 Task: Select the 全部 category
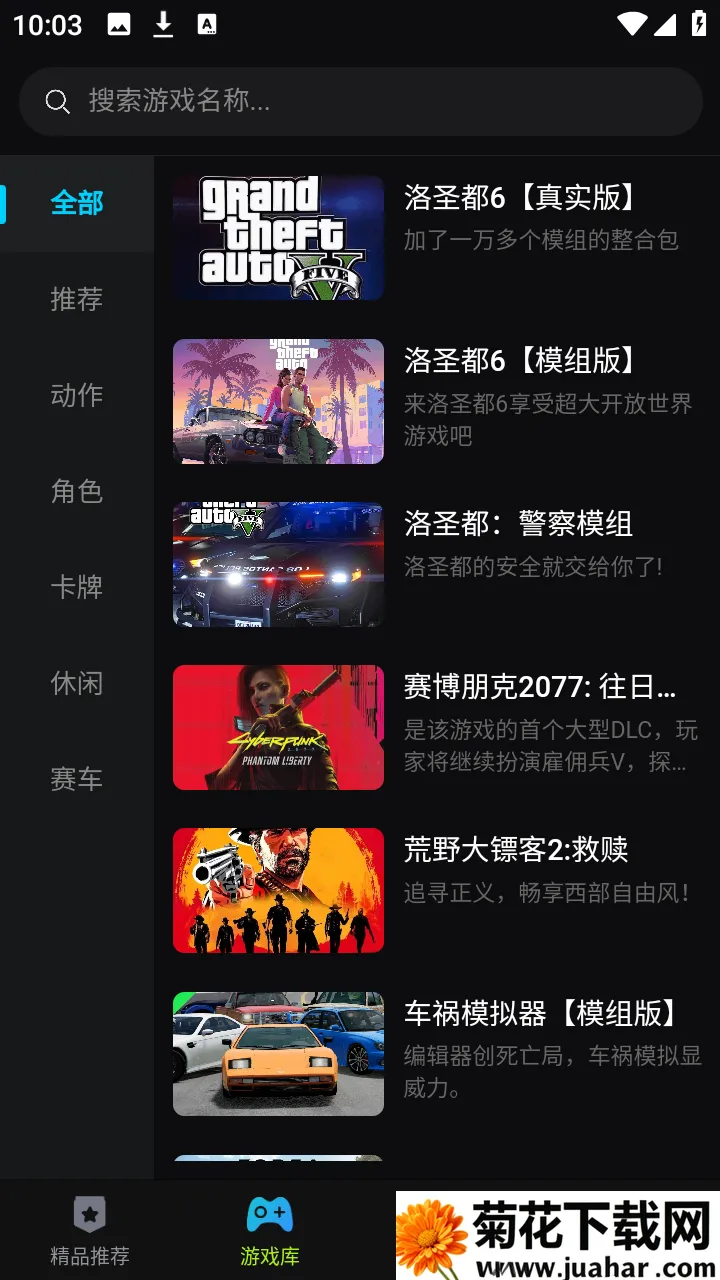[x=76, y=203]
